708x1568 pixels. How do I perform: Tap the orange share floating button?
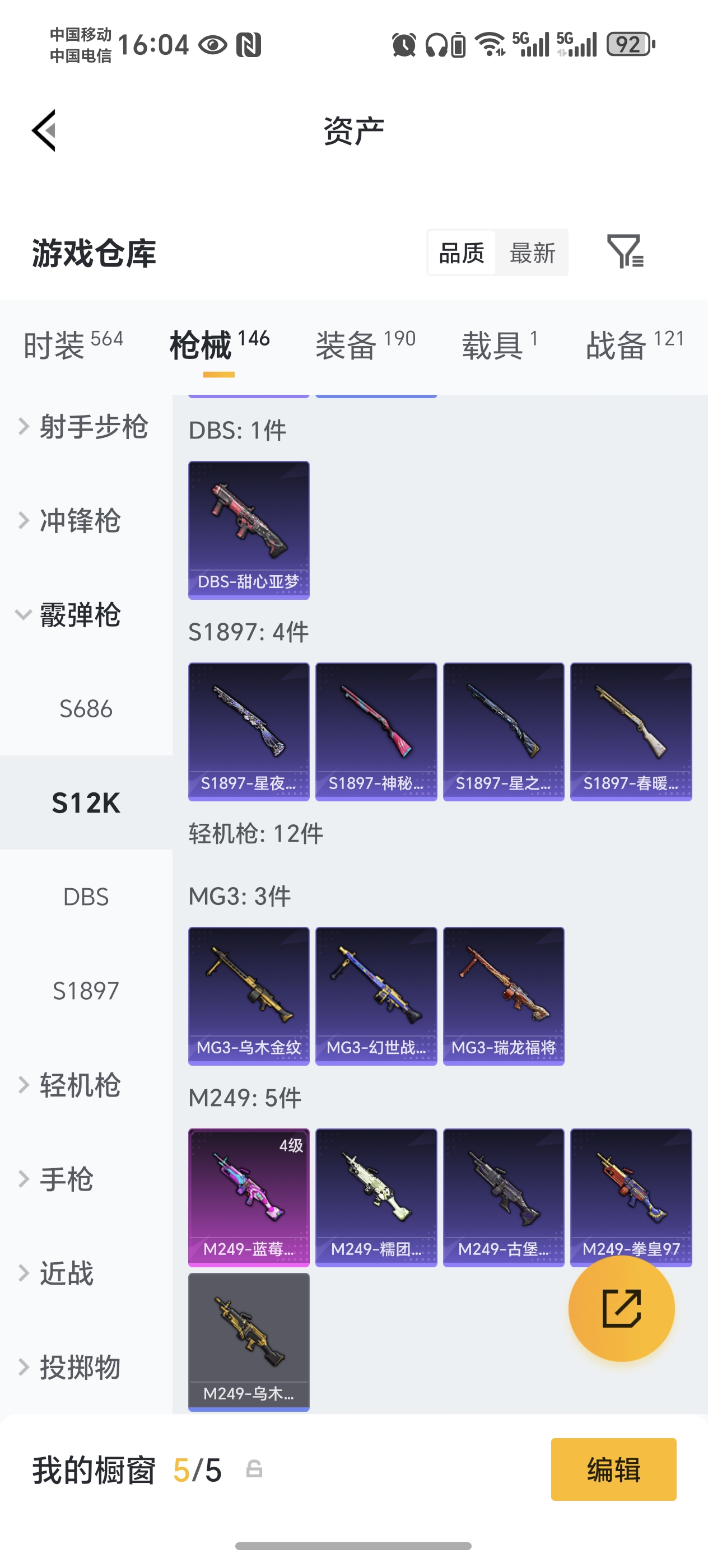pos(621,1308)
